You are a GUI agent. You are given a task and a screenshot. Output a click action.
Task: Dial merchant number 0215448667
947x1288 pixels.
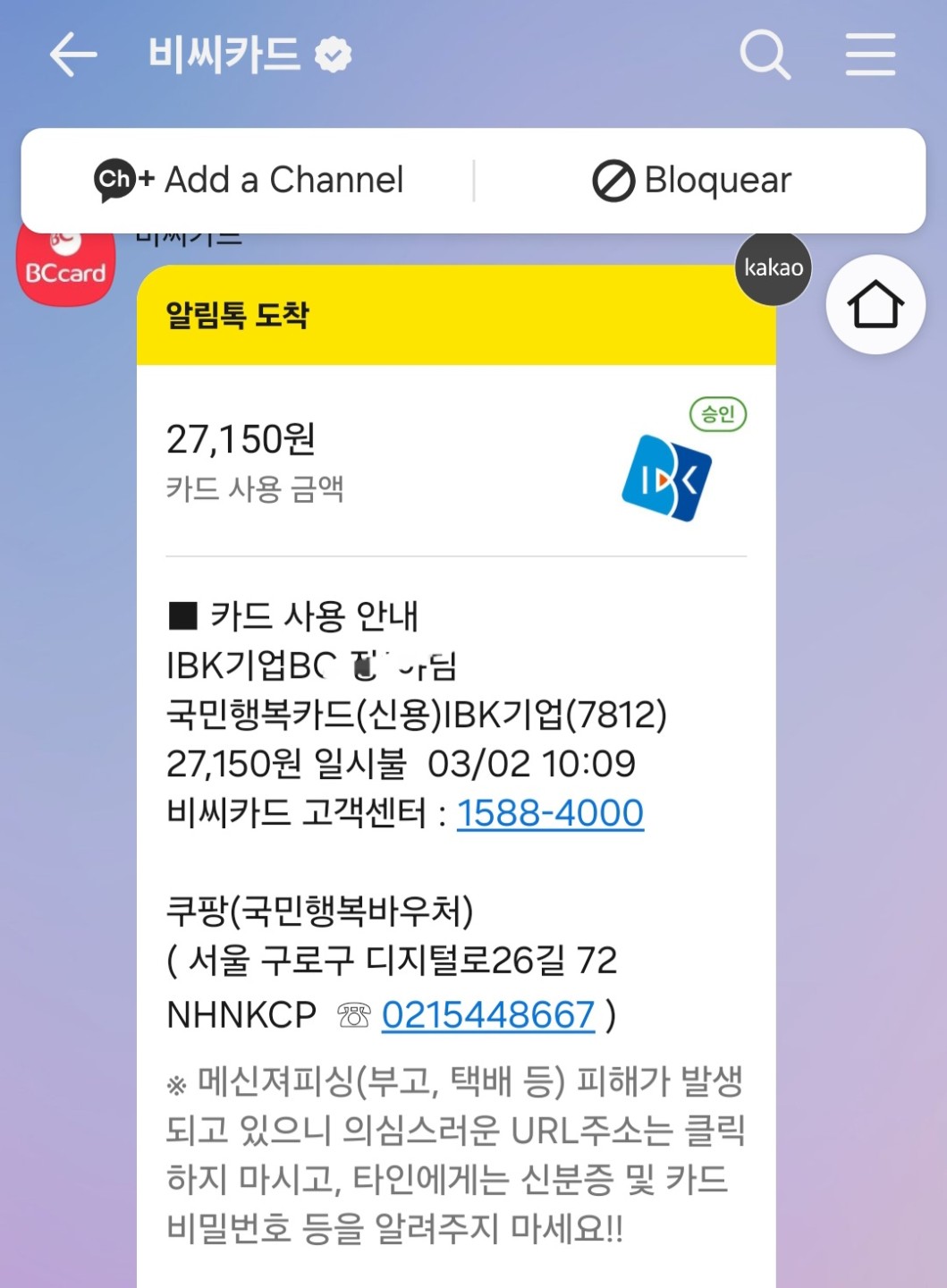point(488,1015)
